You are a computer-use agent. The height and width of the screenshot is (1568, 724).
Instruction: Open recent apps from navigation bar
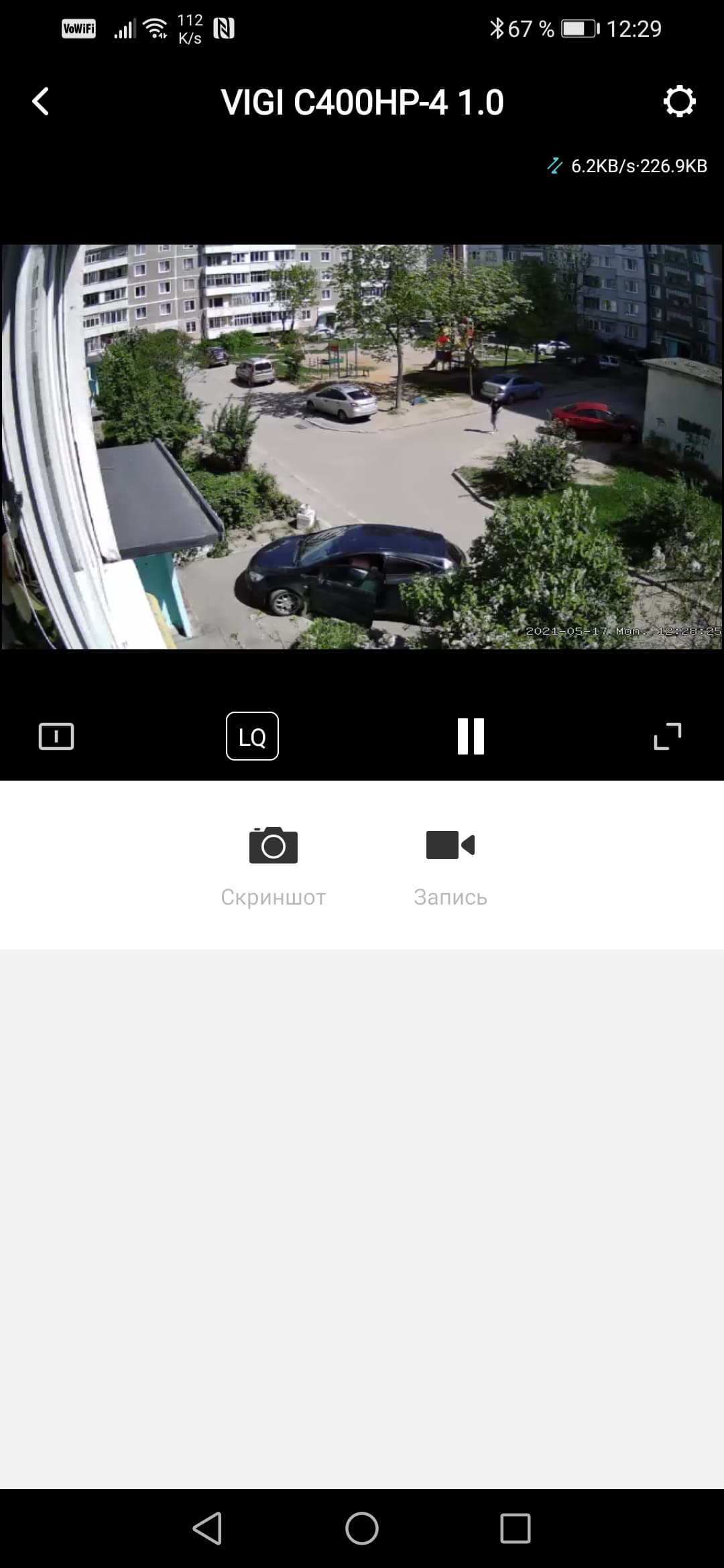(x=516, y=1529)
